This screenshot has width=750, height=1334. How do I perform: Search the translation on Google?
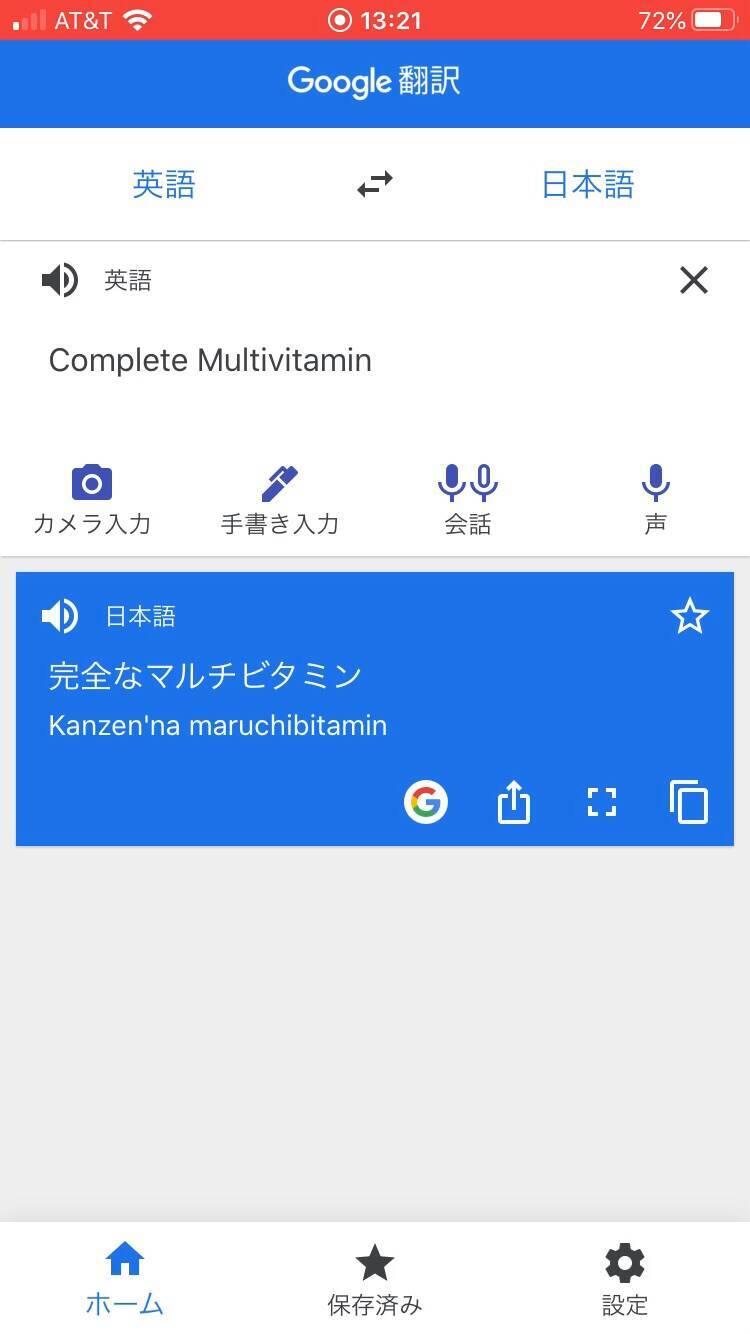426,802
